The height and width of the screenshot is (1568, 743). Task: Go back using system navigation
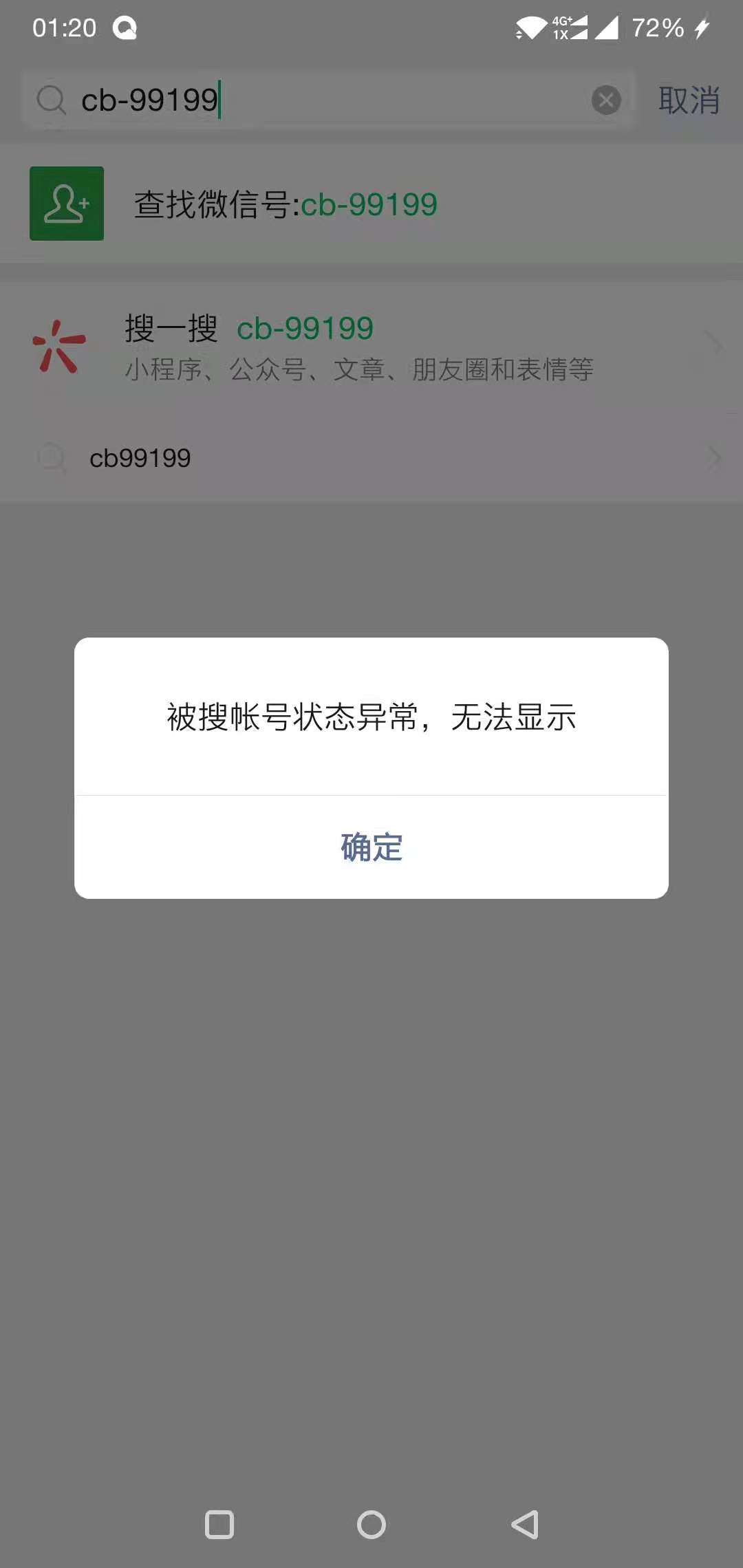click(525, 1525)
